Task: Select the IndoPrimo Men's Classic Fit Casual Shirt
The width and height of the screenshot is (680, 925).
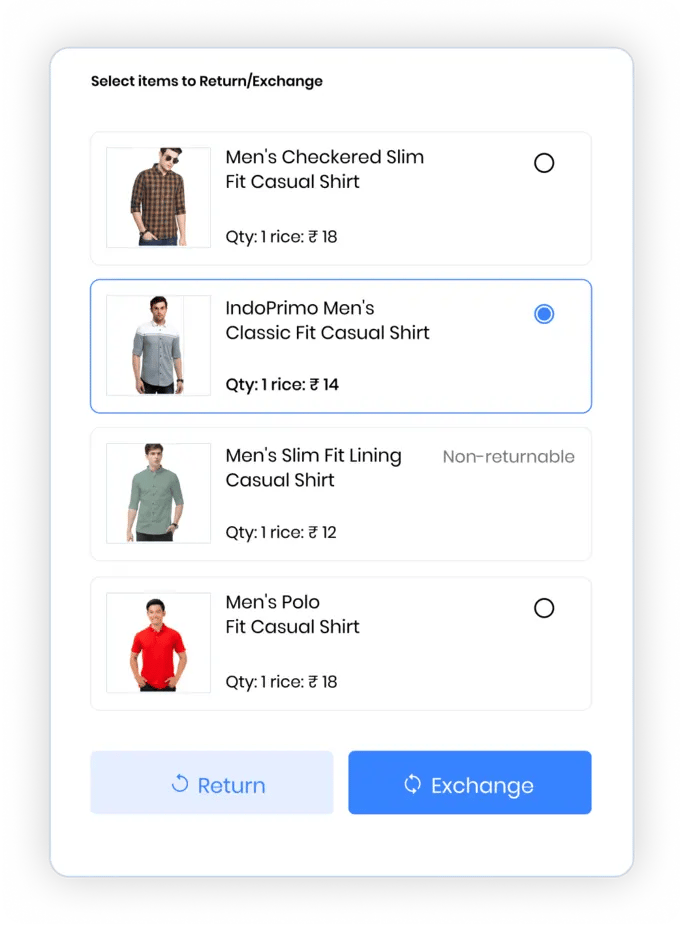Action: click(x=544, y=314)
